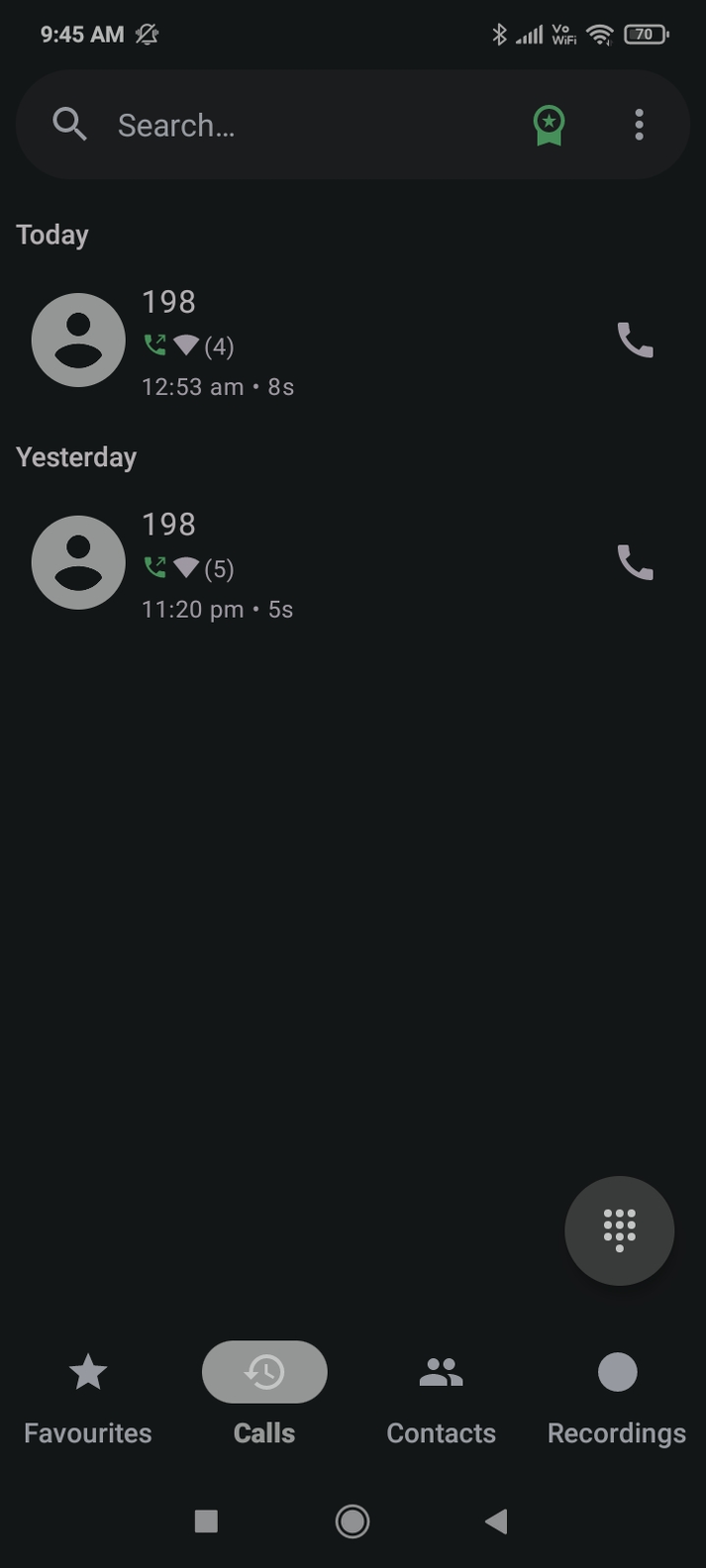Open the three-dot overflow menu
This screenshot has width=706, height=1568.
(640, 125)
